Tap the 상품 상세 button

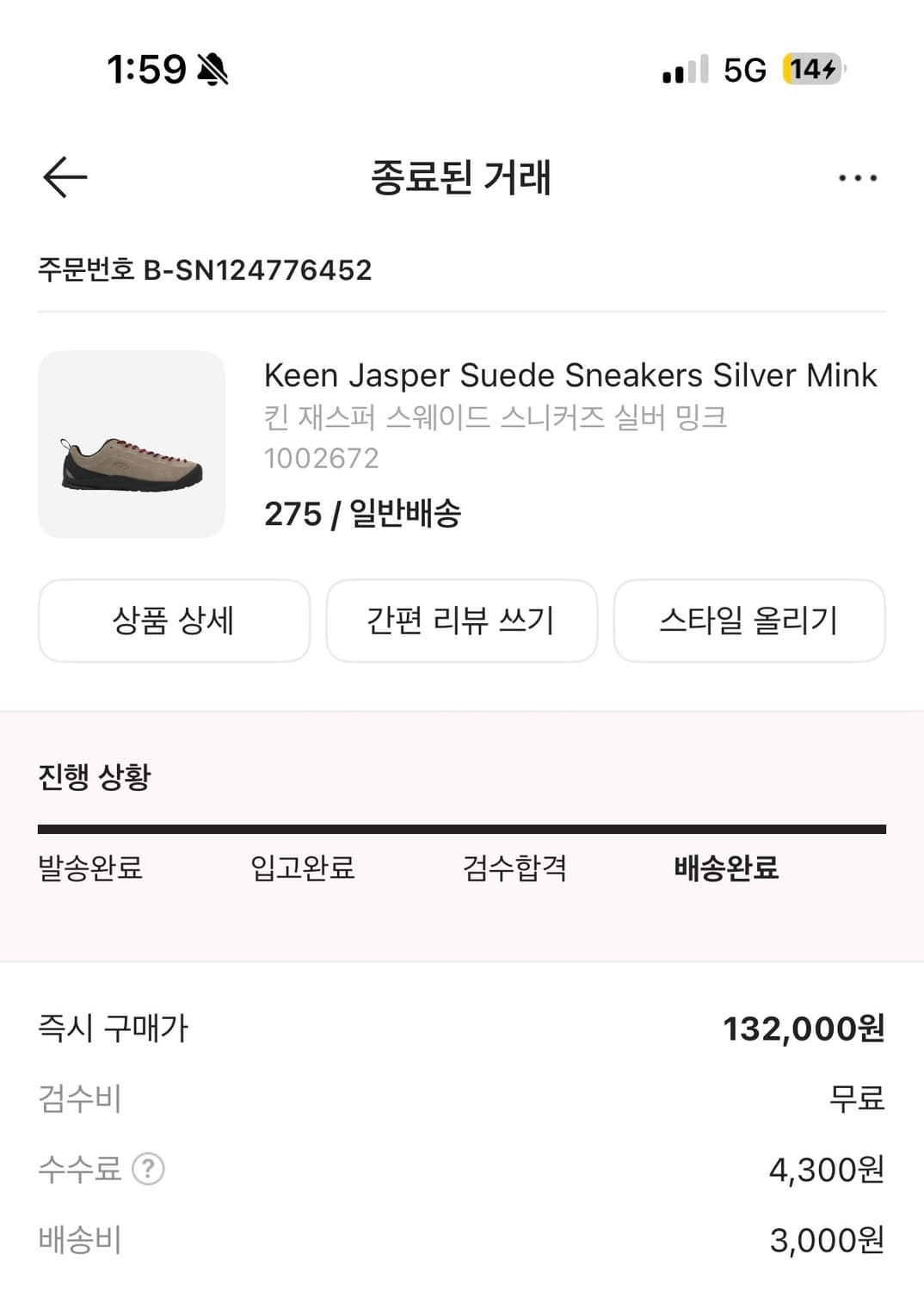pyautogui.click(x=174, y=621)
